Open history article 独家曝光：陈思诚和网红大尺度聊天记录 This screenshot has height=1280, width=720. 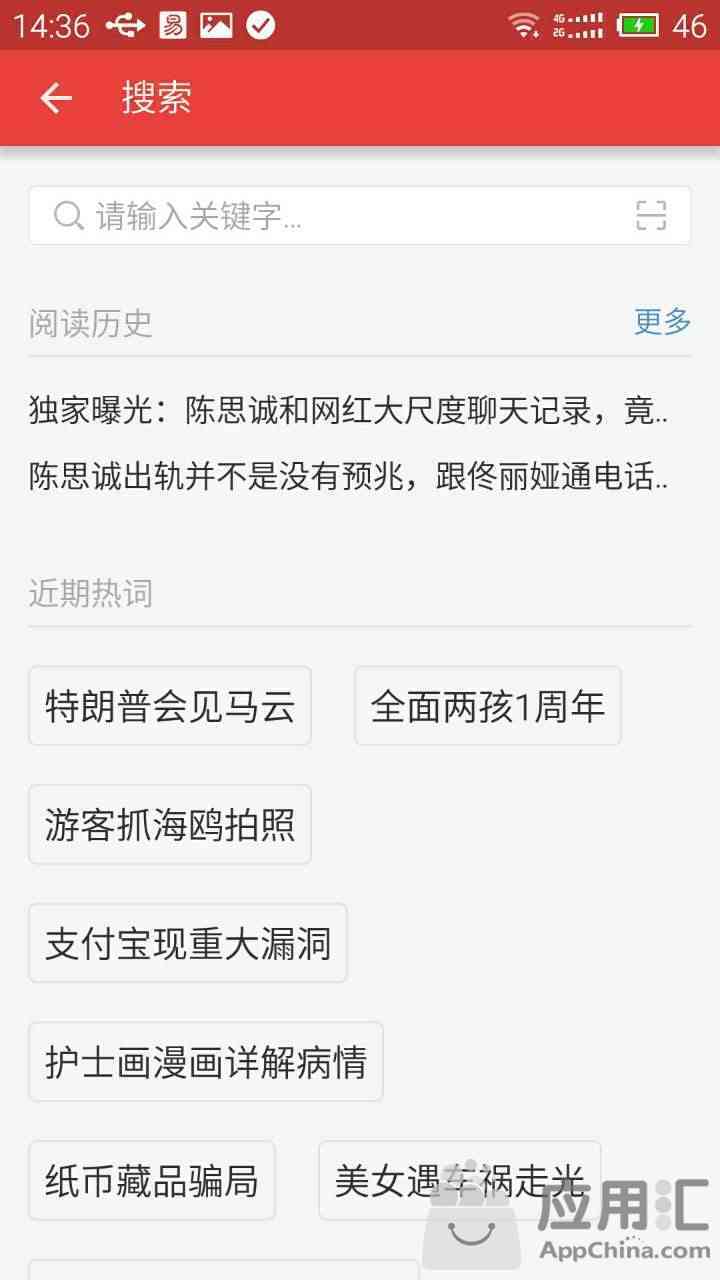coord(349,411)
